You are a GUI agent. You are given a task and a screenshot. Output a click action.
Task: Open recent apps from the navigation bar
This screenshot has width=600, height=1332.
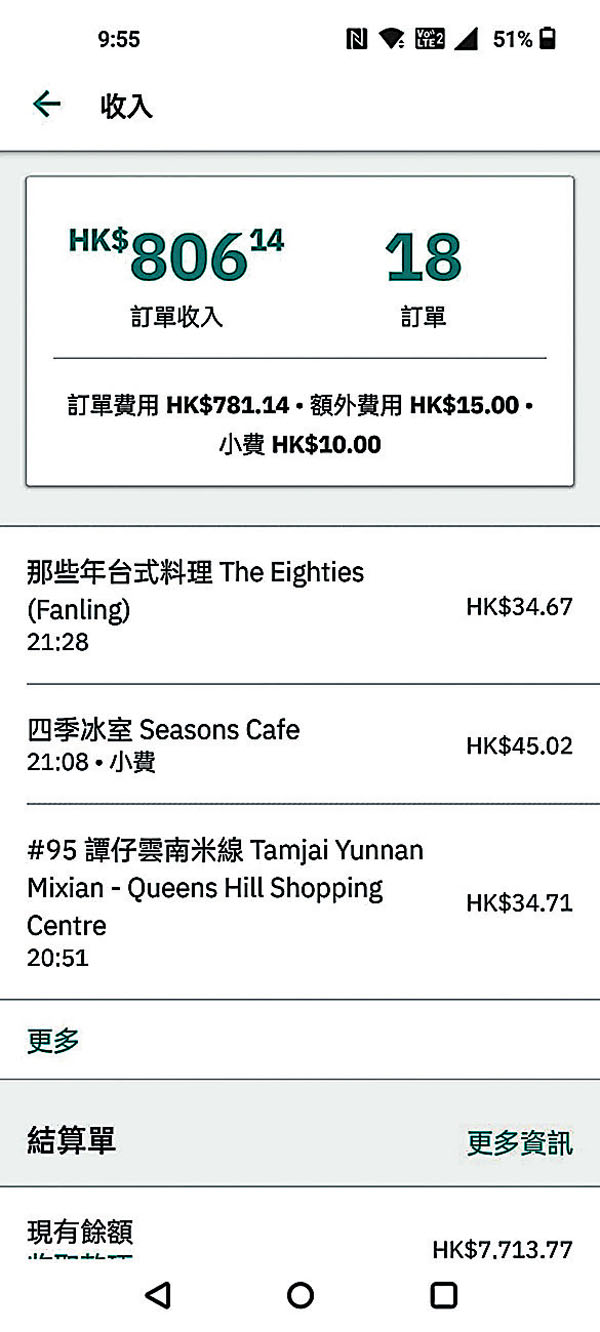tap(443, 1295)
